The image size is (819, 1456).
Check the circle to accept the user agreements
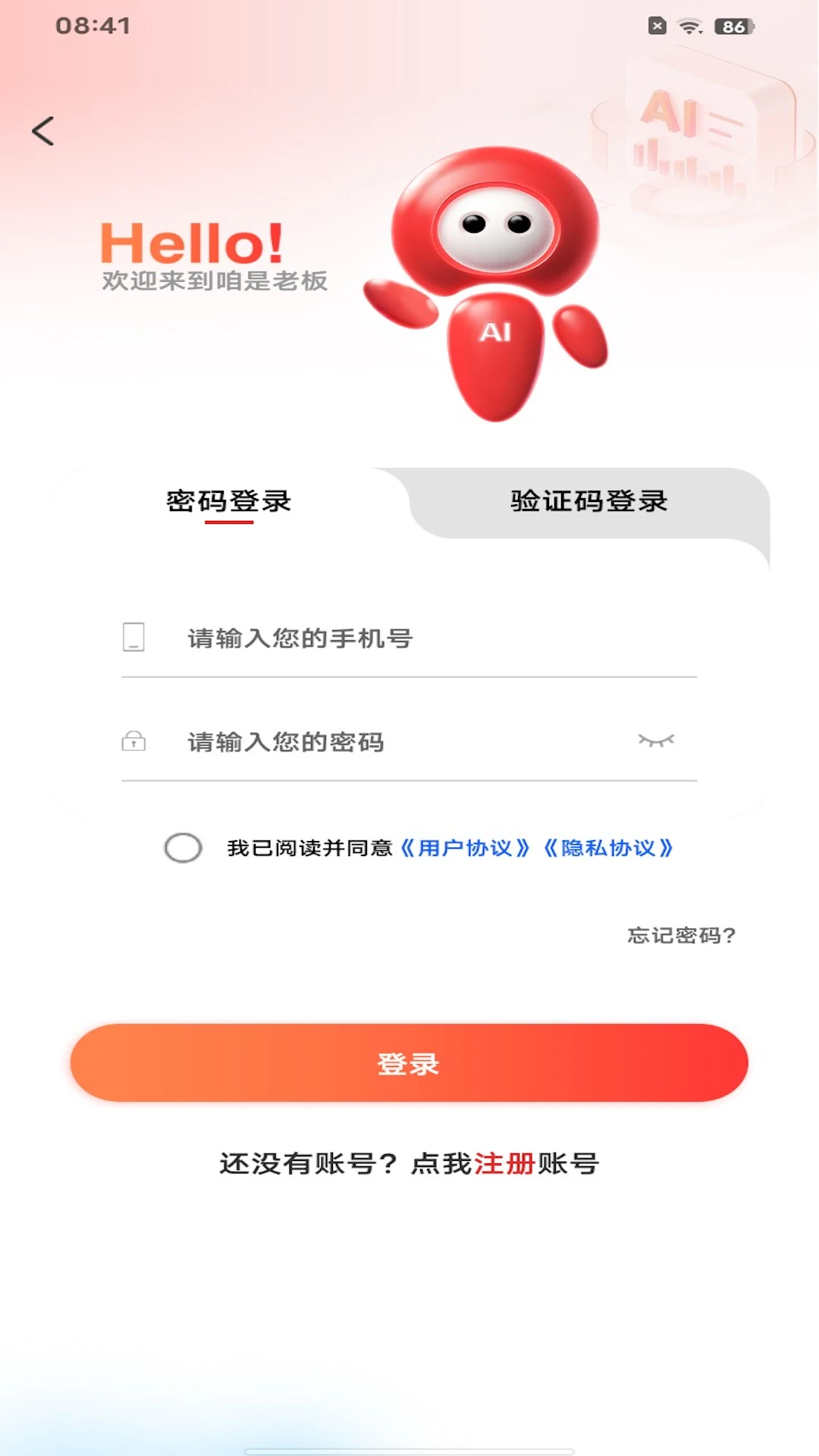pos(182,849)
